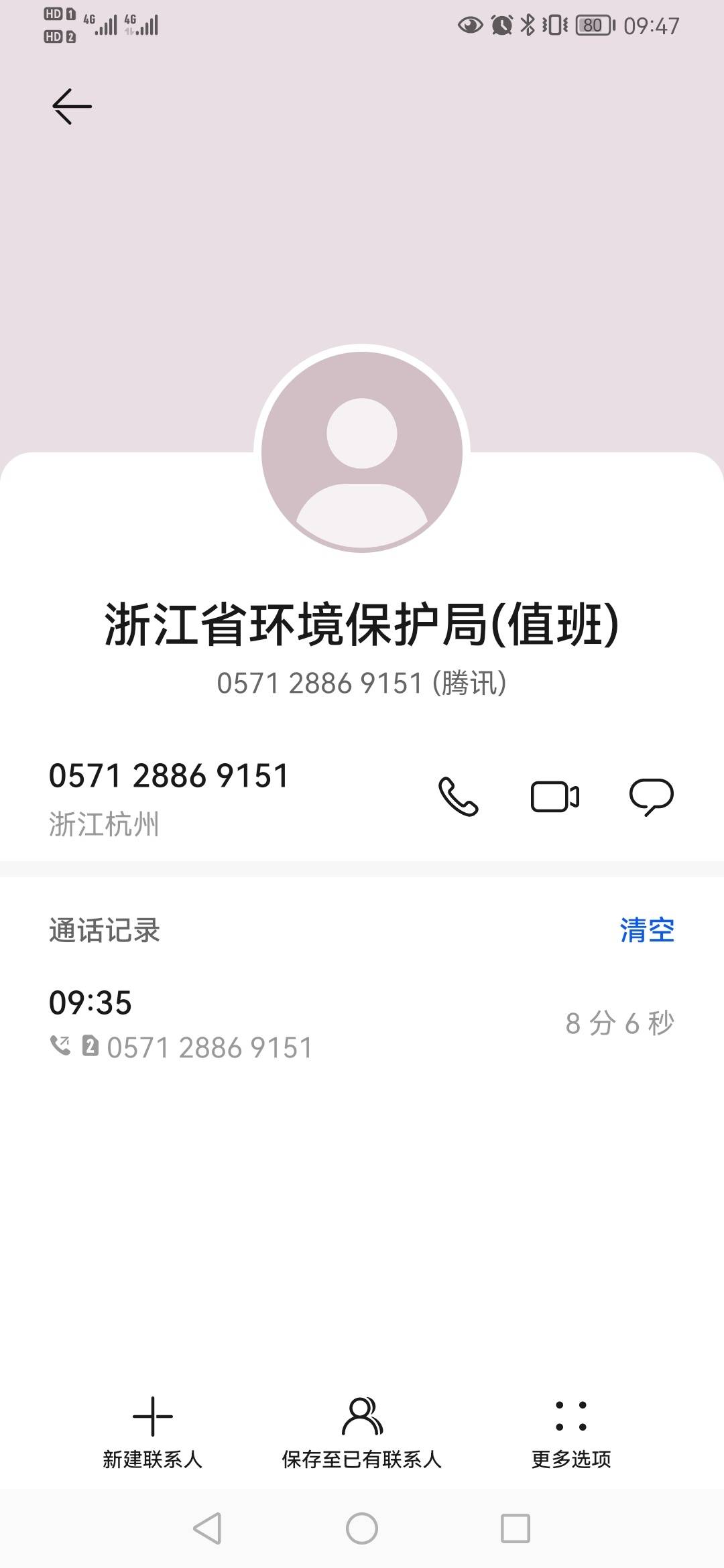Open recent apps from navigation bar
This screenshot has height=1568, width=724.
pyautogui.click(x=516, y=1528)
